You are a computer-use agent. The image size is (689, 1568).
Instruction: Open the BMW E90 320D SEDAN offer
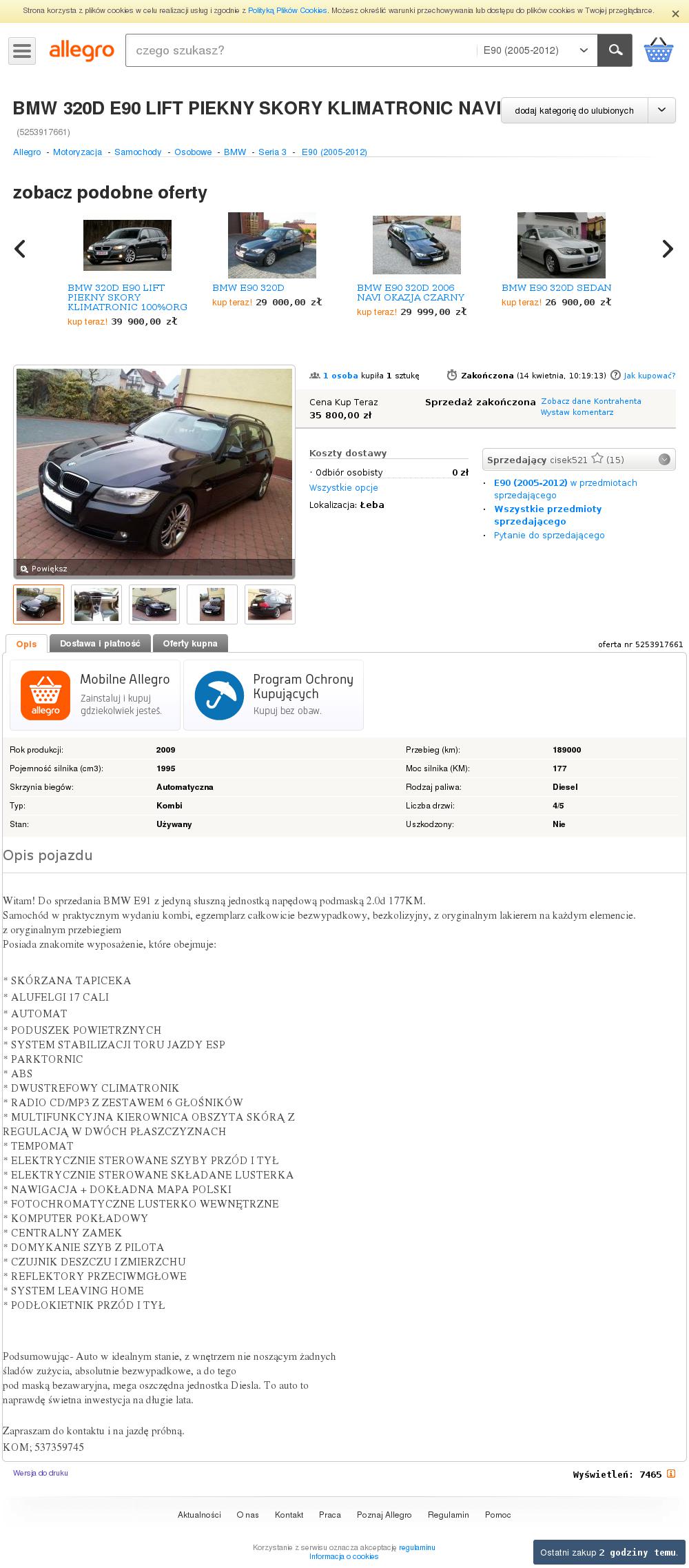556,287
